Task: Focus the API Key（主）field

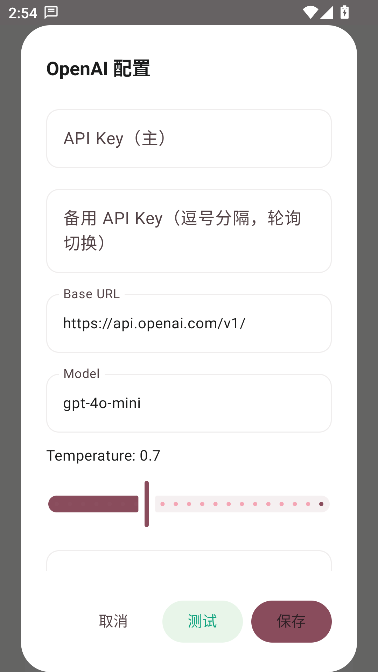Action: point(189,138)
